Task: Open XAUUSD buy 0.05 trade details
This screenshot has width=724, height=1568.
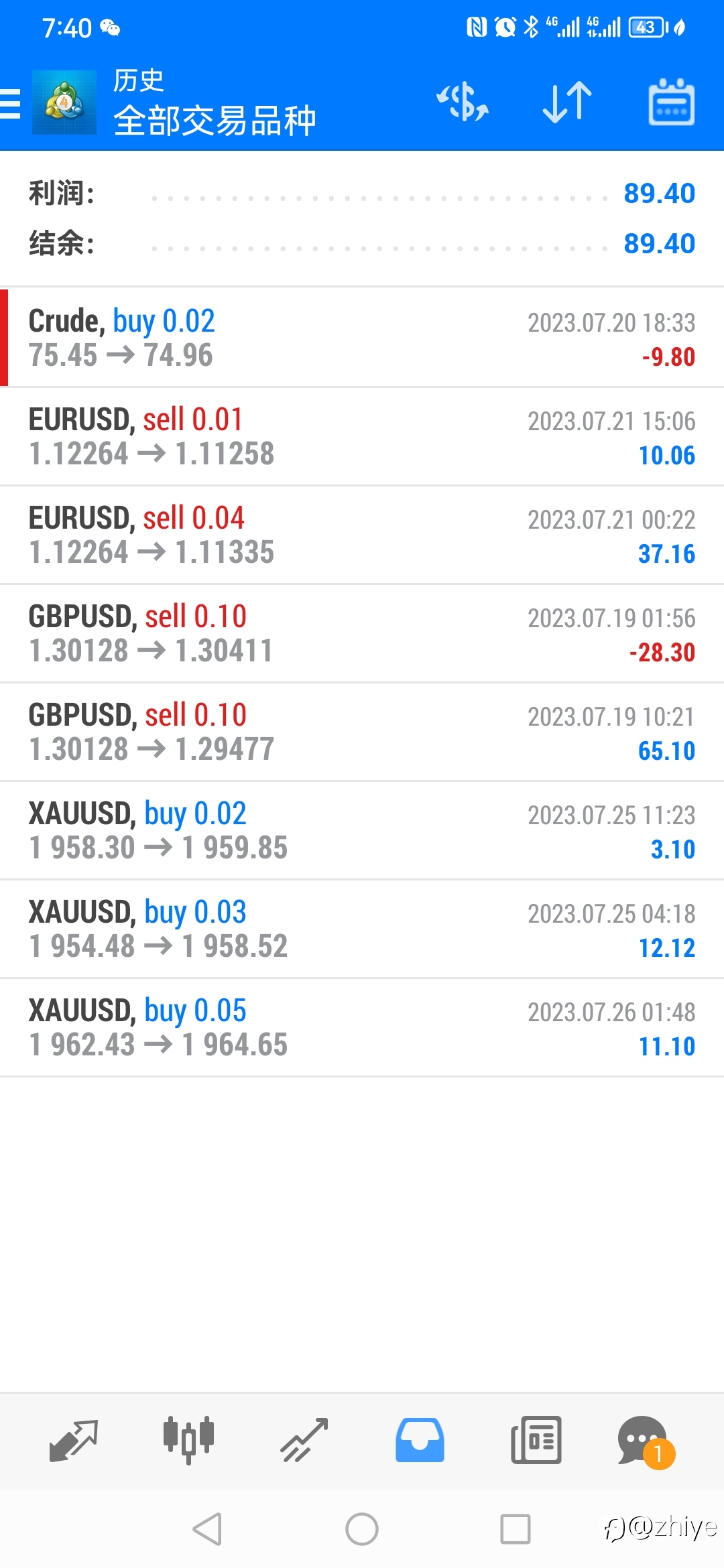Action: tap(362, 1027)
